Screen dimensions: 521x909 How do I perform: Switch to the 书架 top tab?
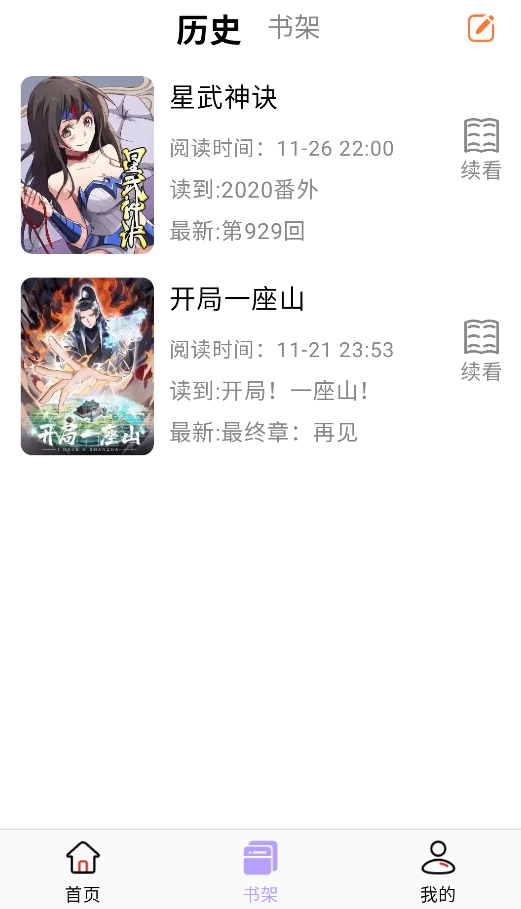(x=294, y=28)
